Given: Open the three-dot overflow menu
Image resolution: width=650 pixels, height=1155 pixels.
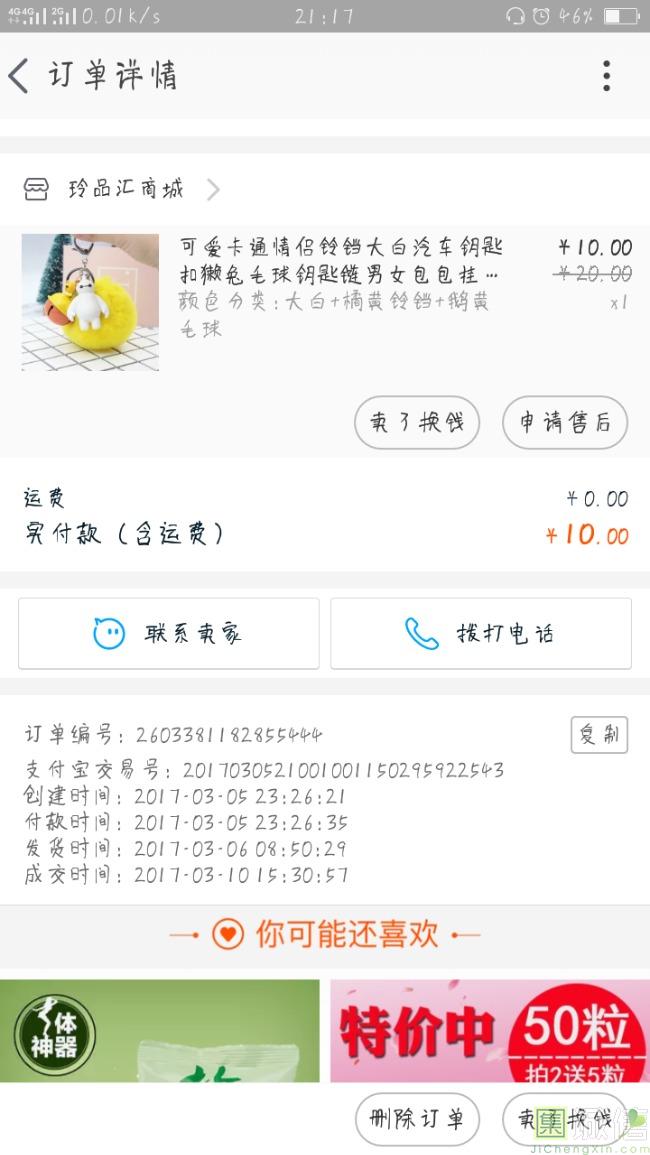Looking at the screenshot, I should pyautogui.click(x=606, y=76).
